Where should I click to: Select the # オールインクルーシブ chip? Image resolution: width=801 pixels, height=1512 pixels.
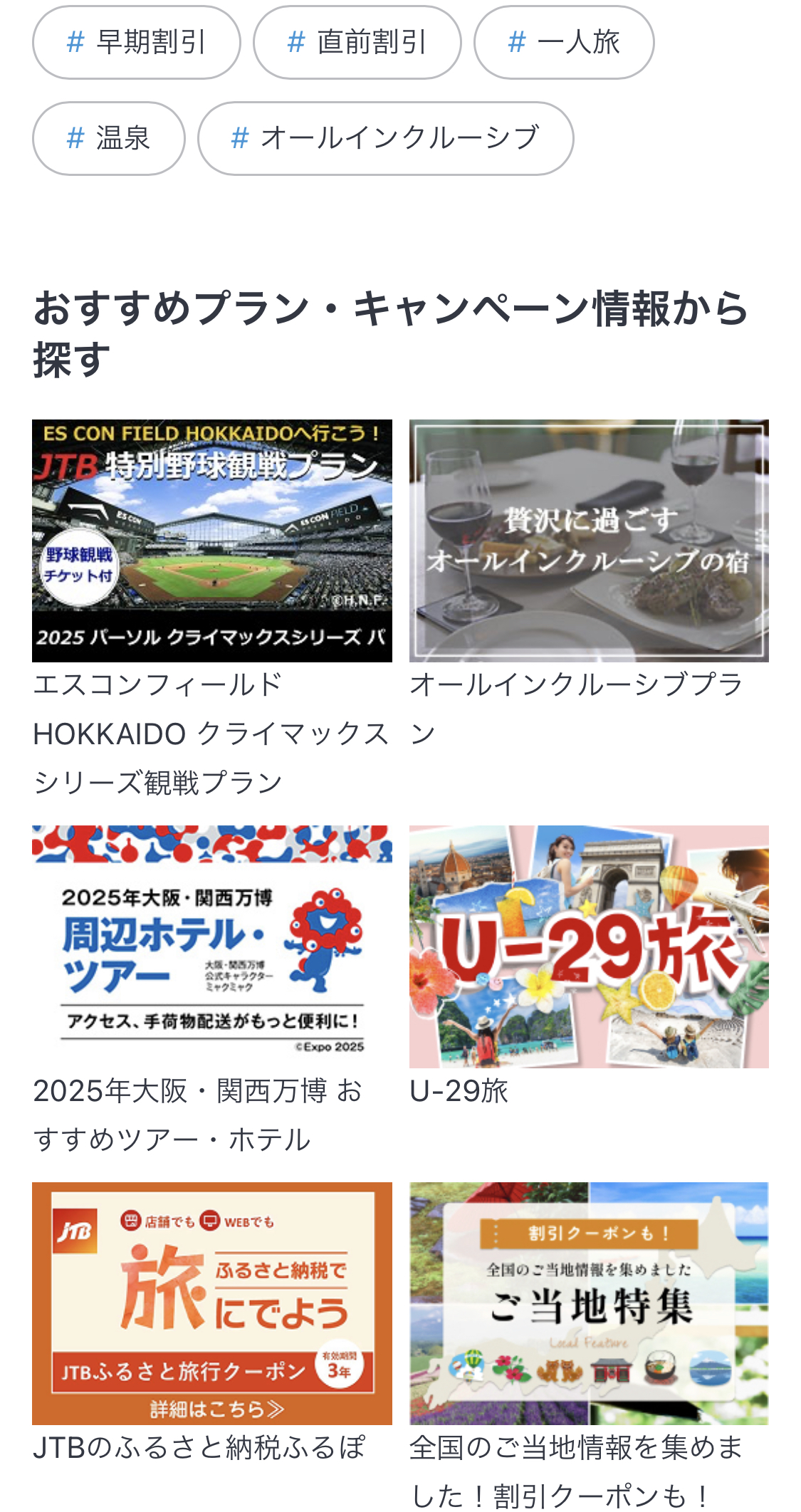(x=385, y=138)
